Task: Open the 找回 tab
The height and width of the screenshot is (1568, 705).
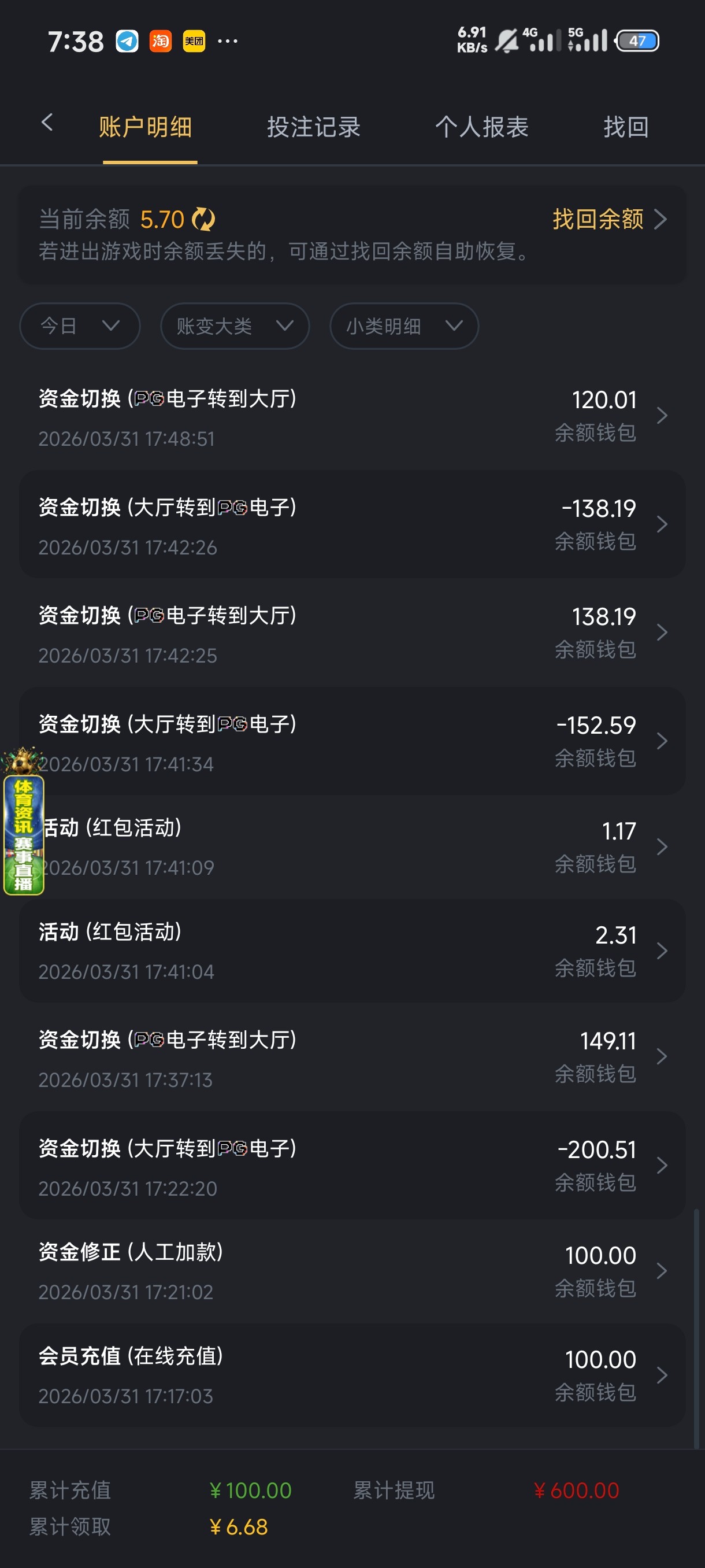Action: pyautogui.click(x=625, y=127)
